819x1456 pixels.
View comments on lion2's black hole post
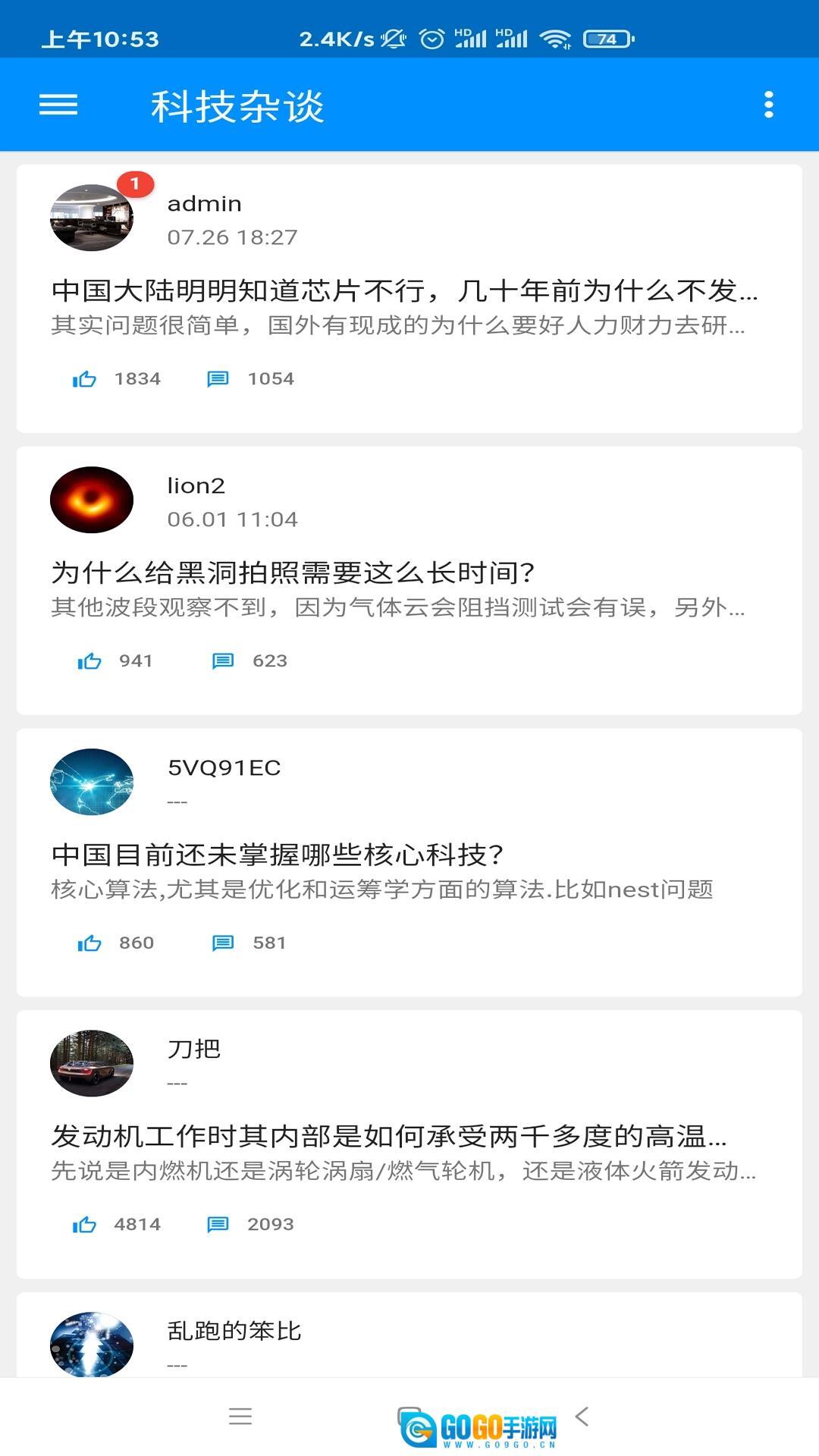223,661
